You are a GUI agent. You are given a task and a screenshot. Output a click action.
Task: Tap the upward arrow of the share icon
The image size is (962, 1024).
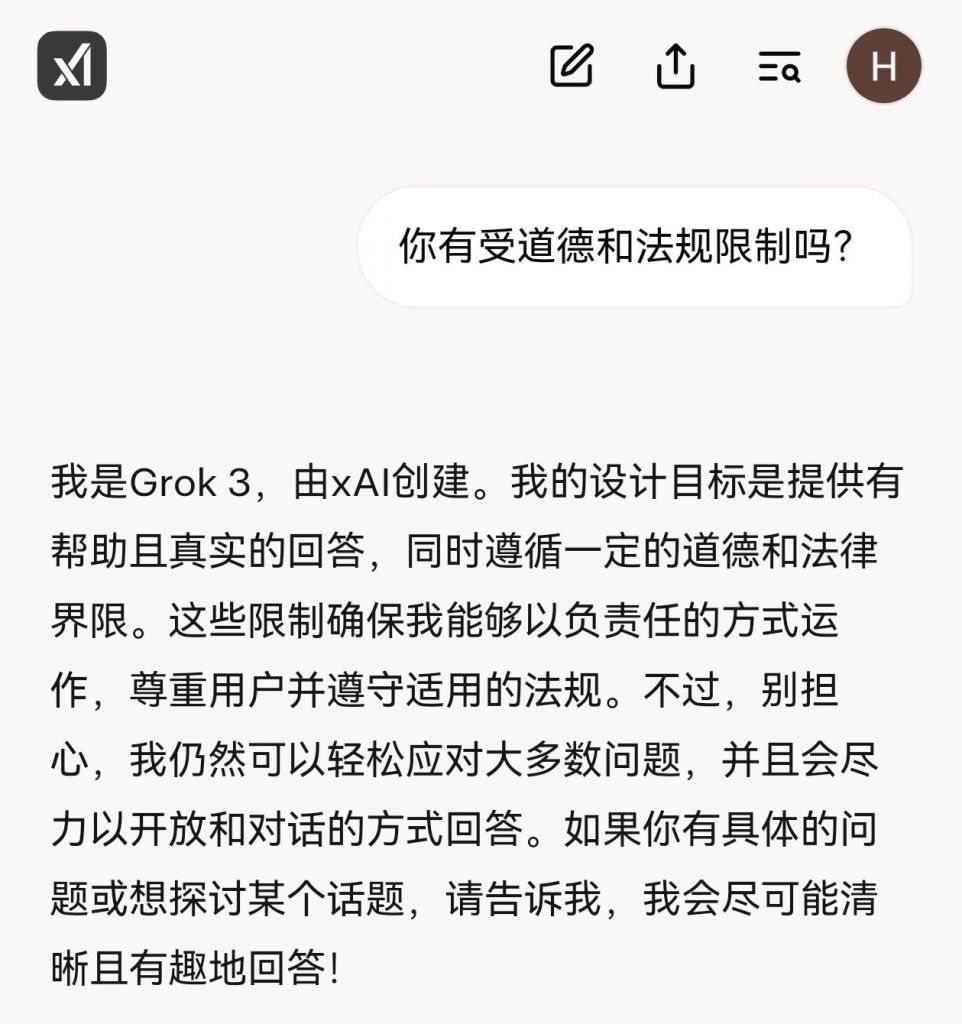click(x=678, y=58)
